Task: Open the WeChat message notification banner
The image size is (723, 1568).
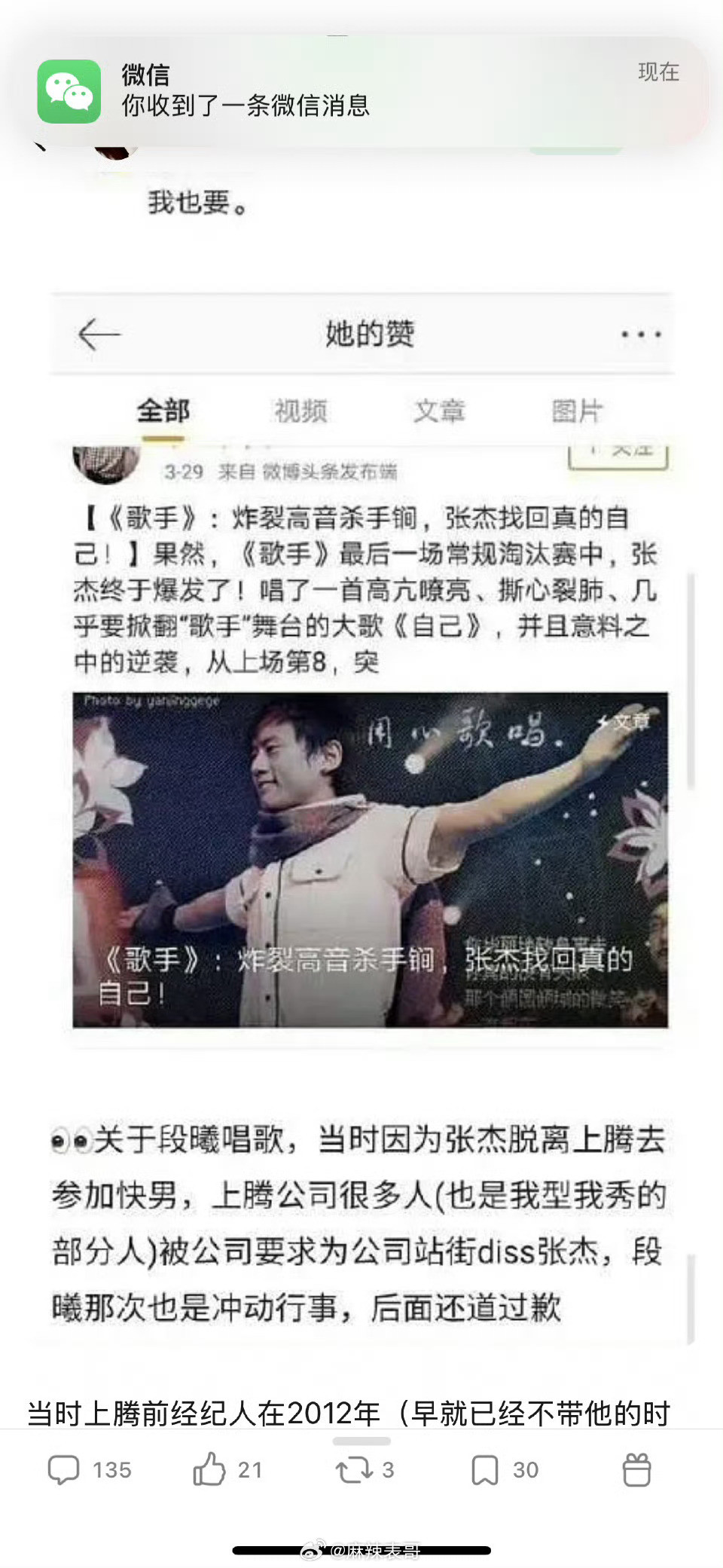Action: coord(361,90)
